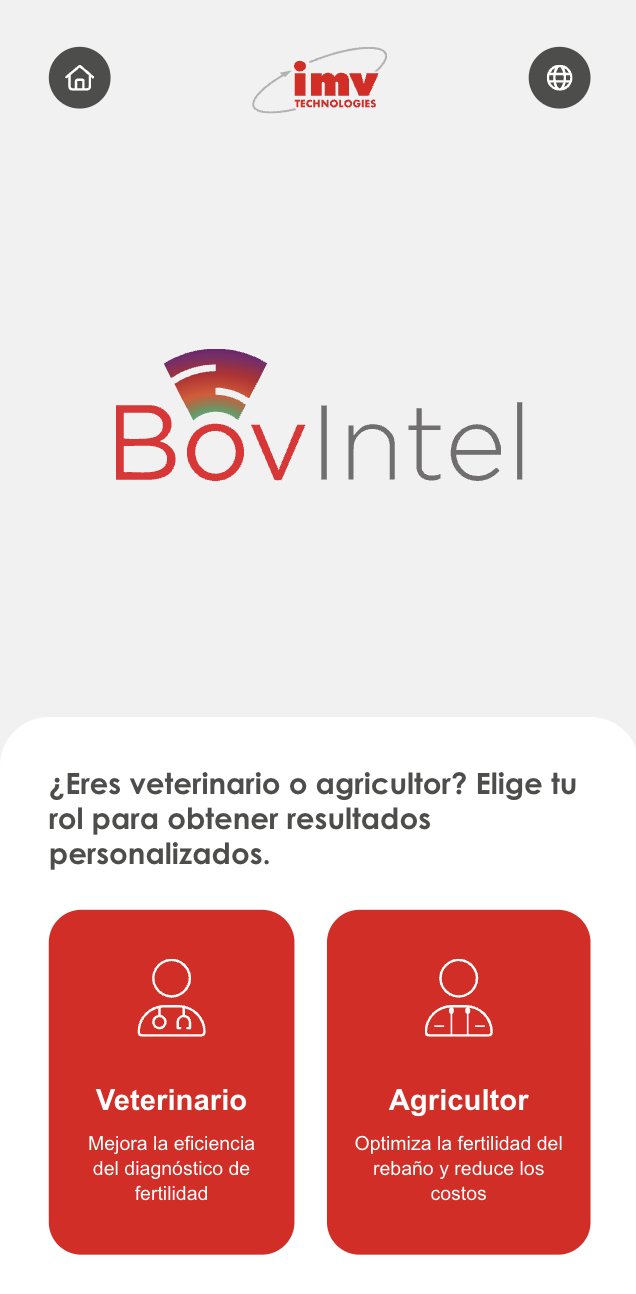The height and width of the screenshot is (1294, 636).
Task: Tap the home icon button
Action: [x=79, y=77]
